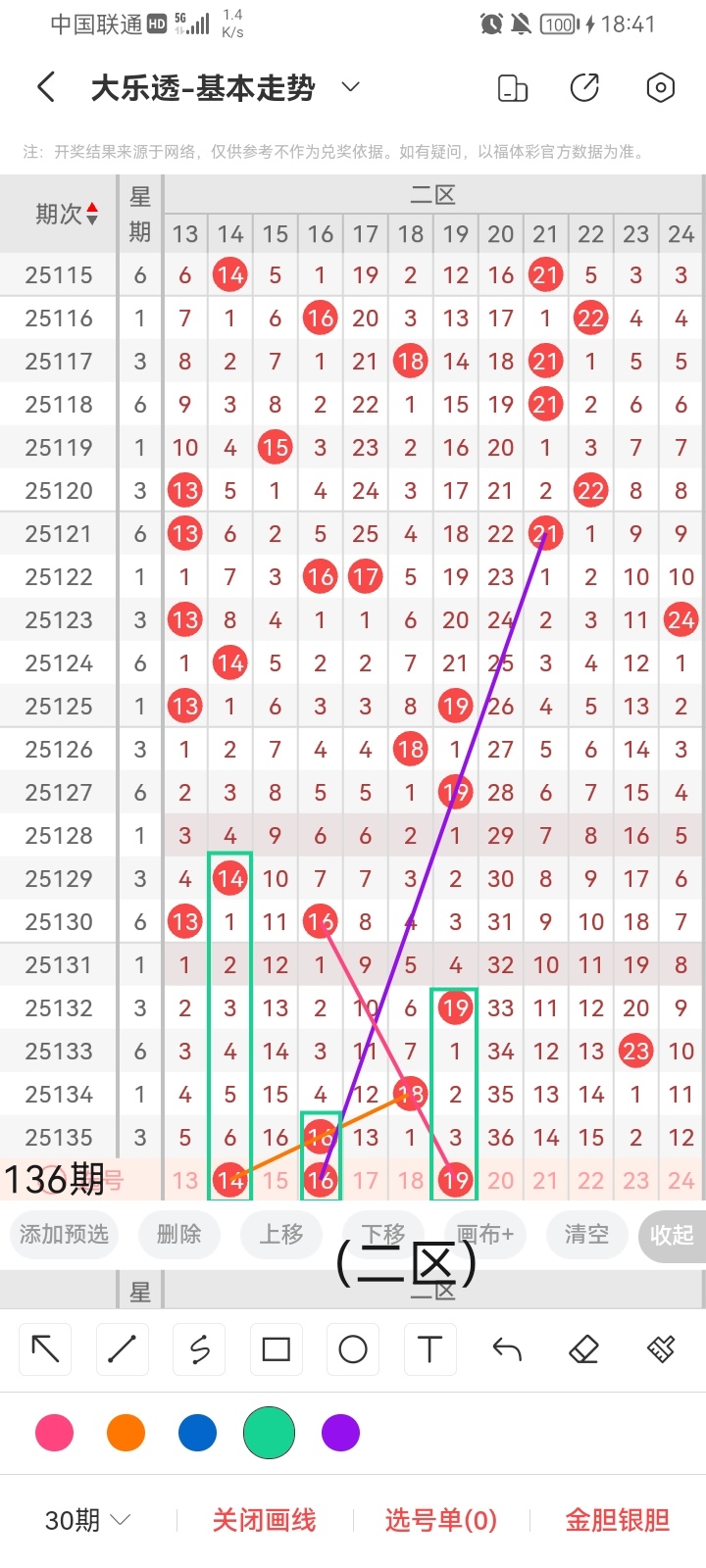Viewport: 706px width, 1568px height.
Task: Open chart settings hexagon icon
Action: click(x=661, y=88)
